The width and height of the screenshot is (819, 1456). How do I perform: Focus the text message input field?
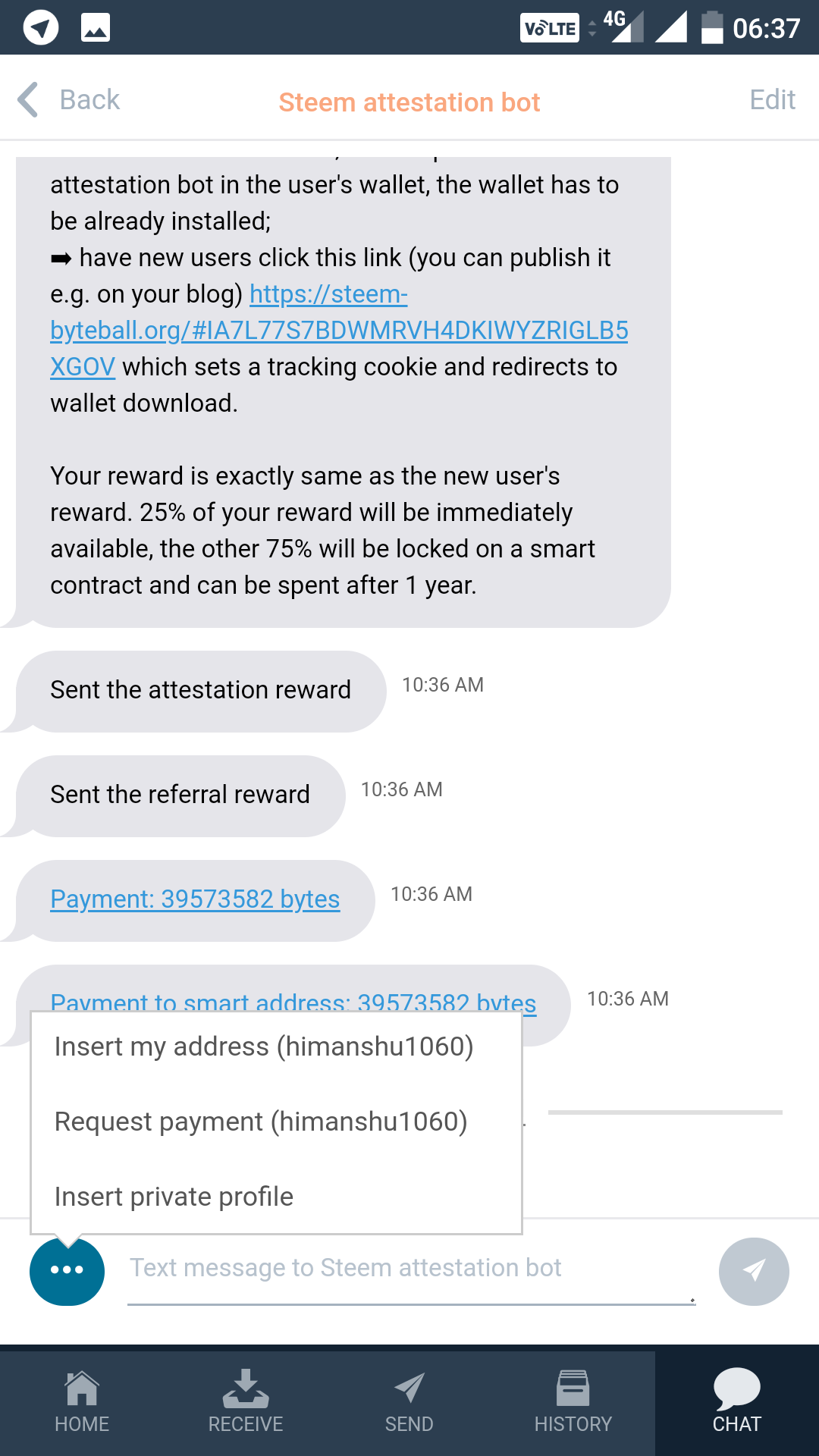(409, 1269)
